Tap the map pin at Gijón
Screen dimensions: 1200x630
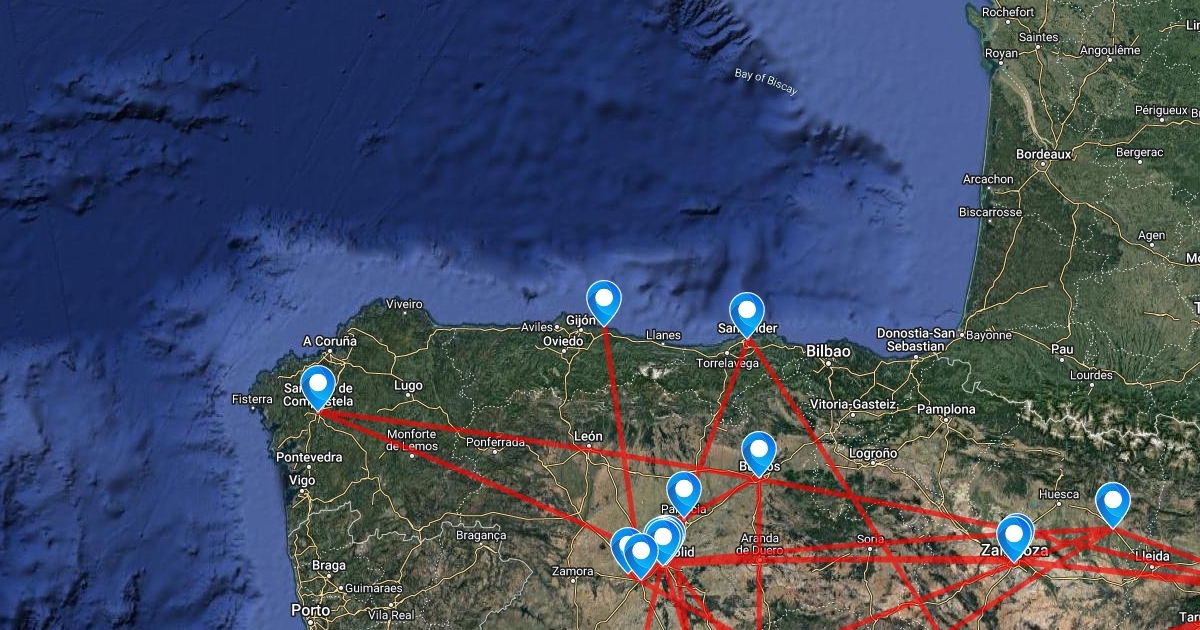604,299
